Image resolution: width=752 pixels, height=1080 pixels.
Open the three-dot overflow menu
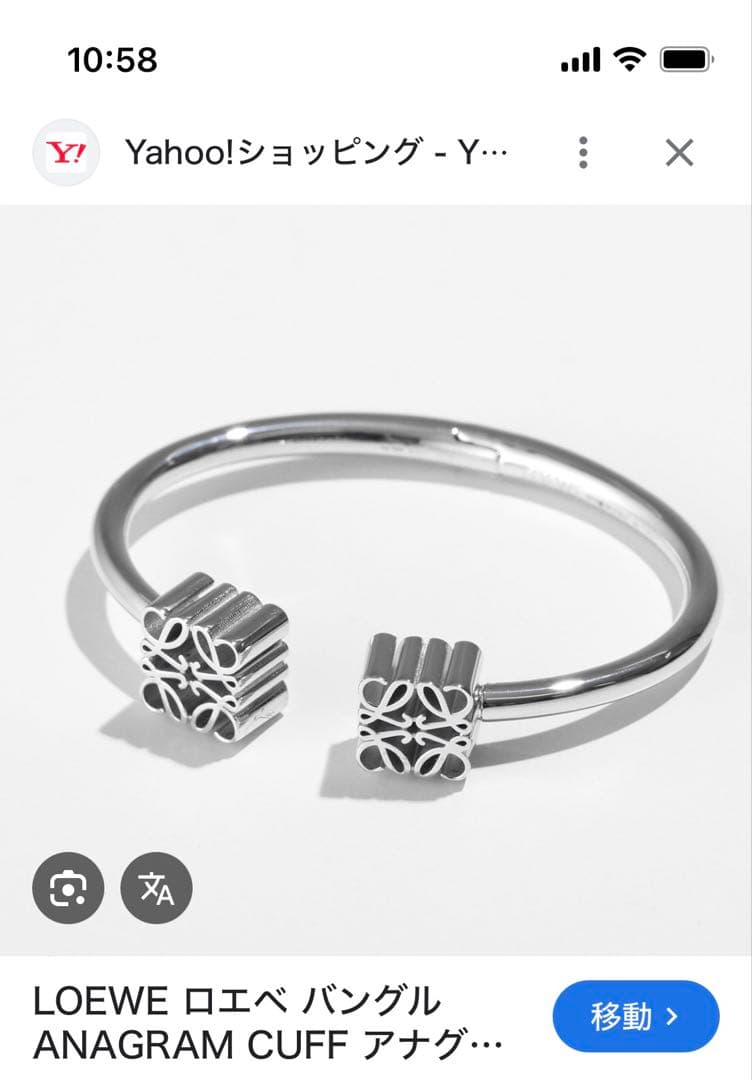pyautogui.click(x=582, y=153)
